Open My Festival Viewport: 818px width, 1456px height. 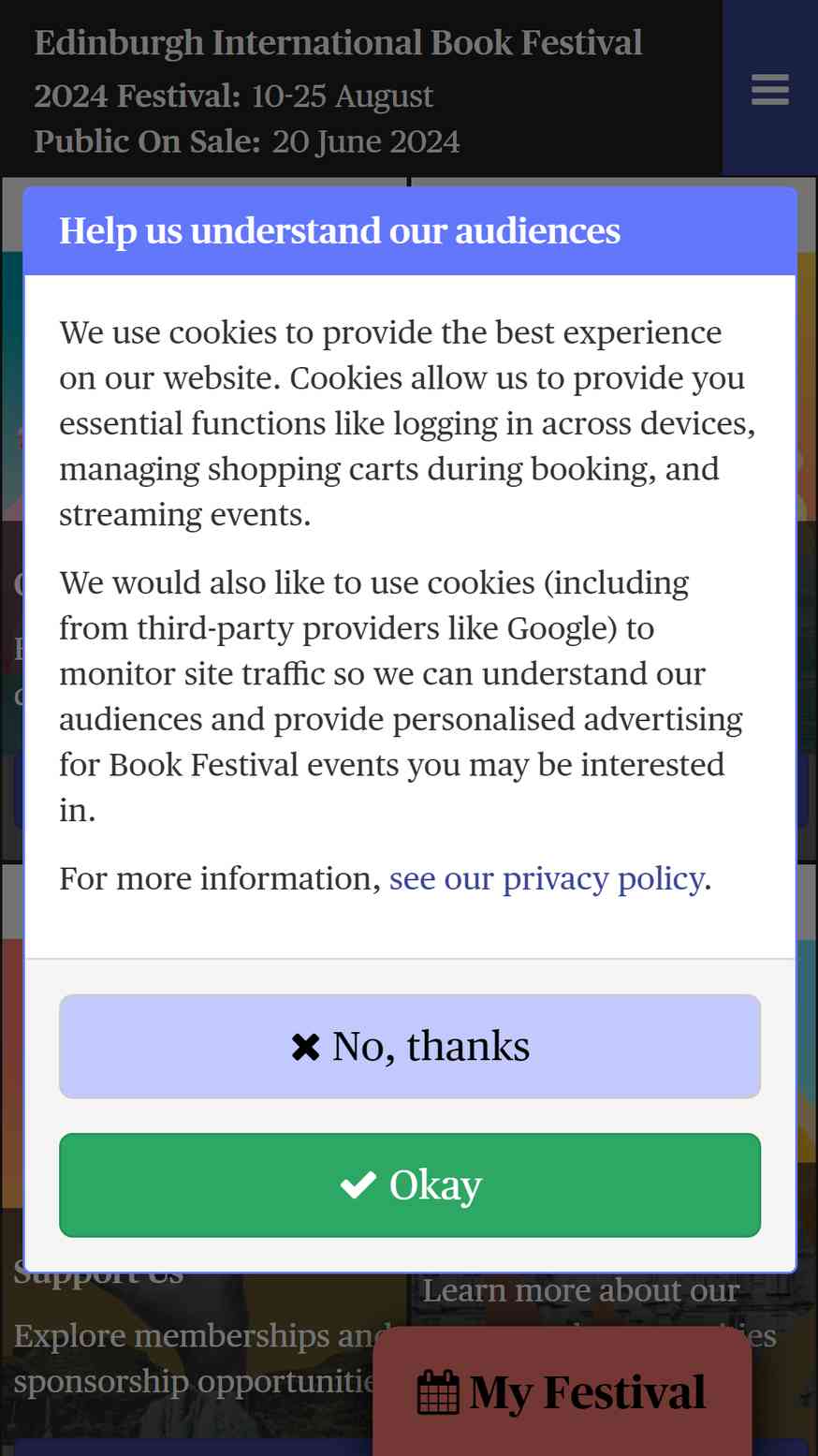point(562,1391)
